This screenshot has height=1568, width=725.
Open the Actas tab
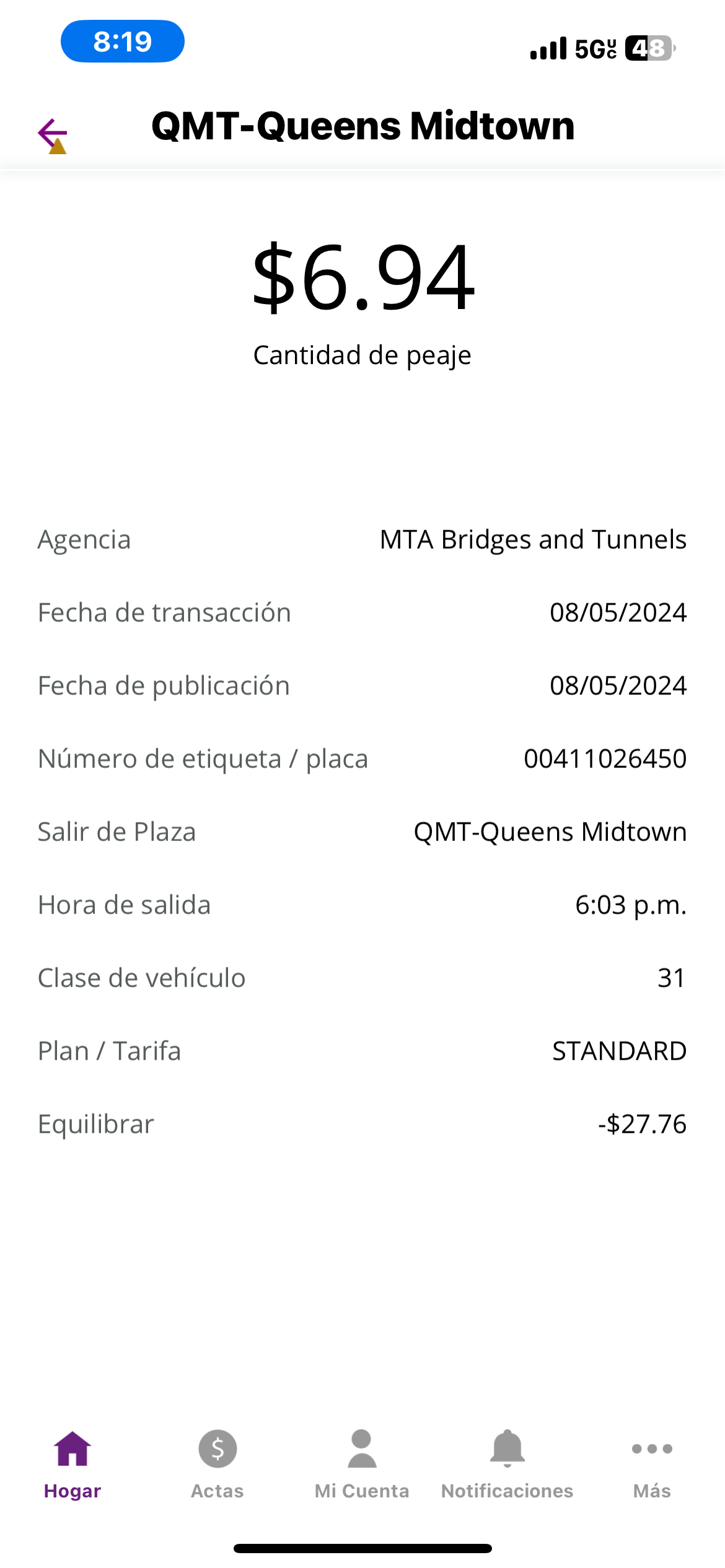217,1465
